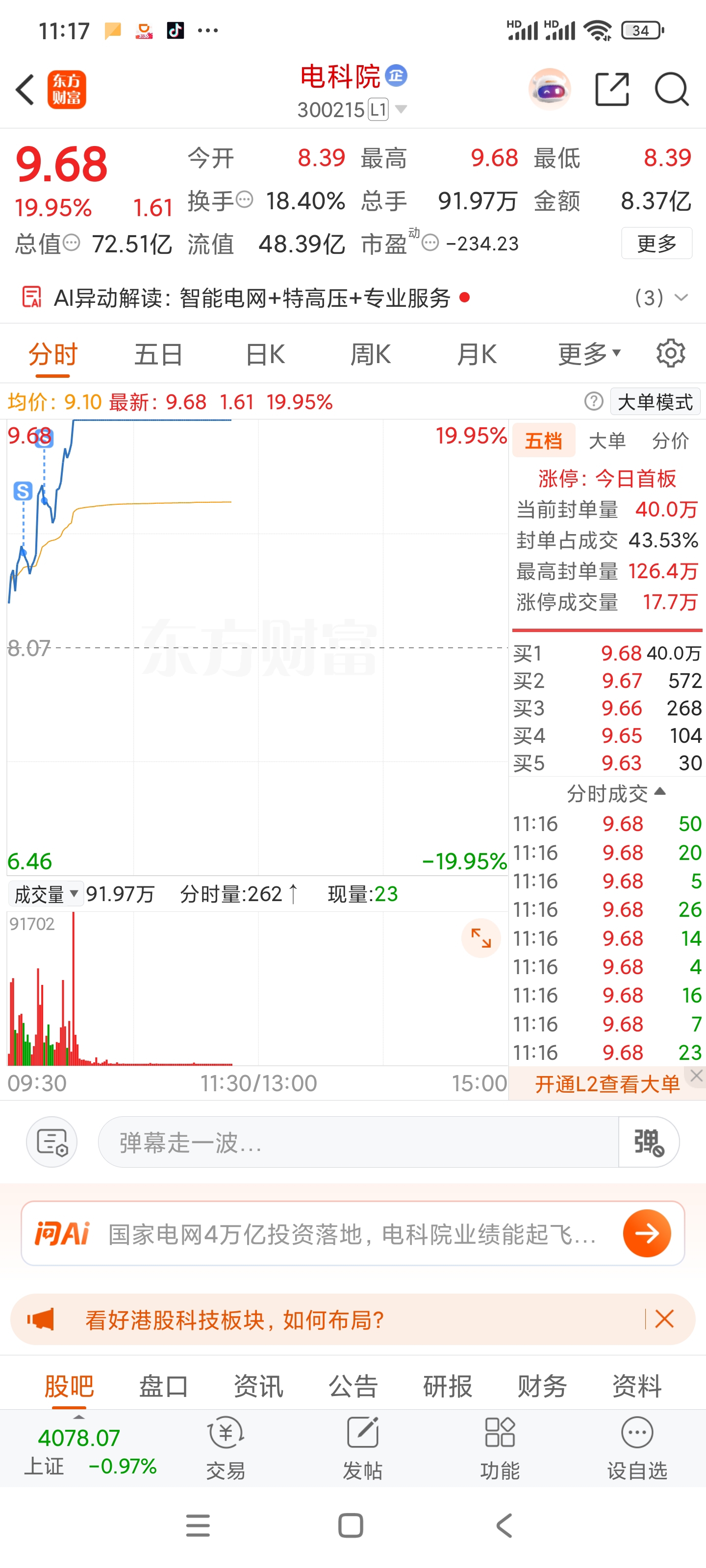The width and height of the screenshot is (706, 1568).
Task: Tap 交易 in the bottom bar
Action: pyautogui.click(x=226, y=1449)
